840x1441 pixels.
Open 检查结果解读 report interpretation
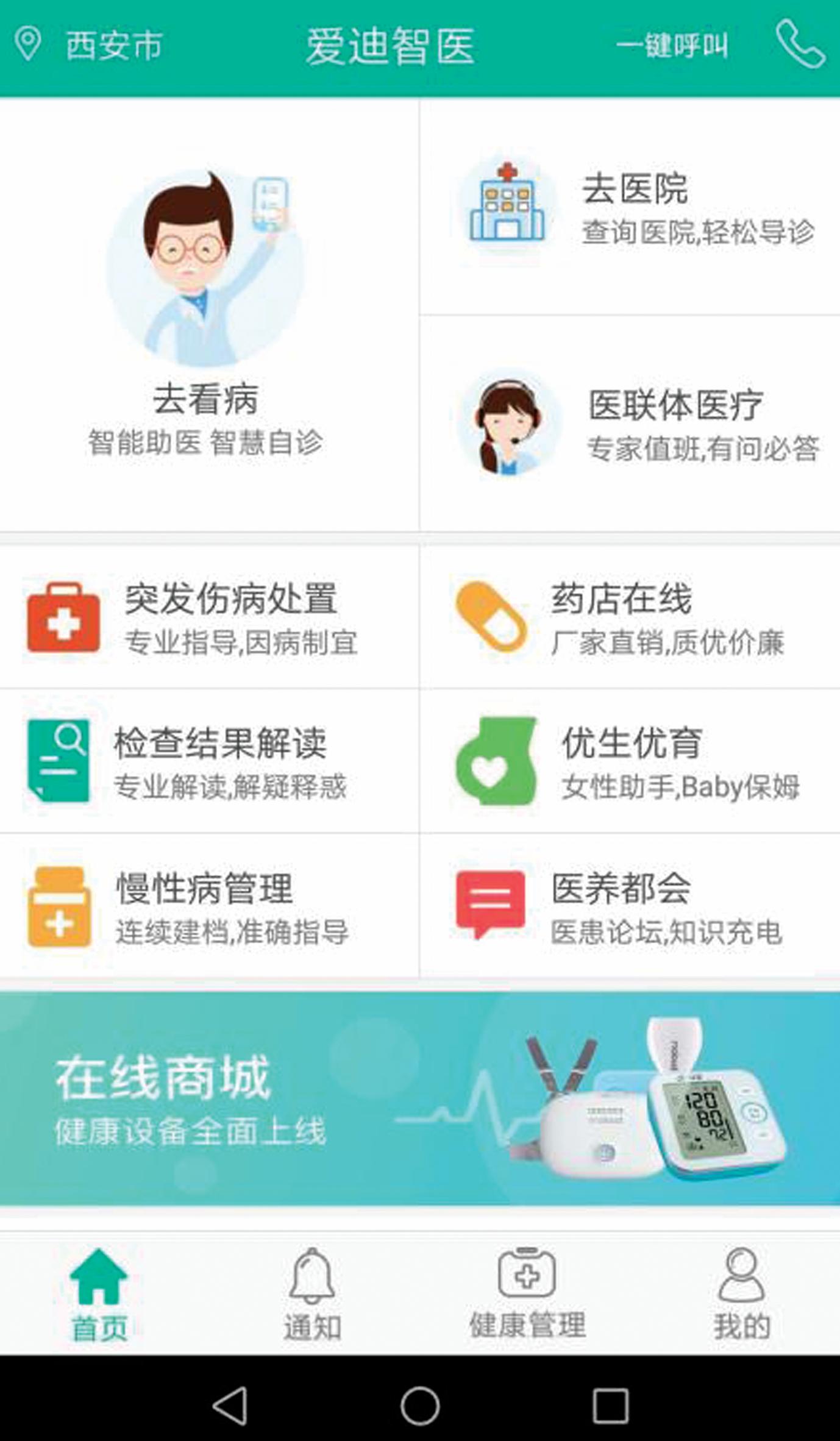click(209, 761)
